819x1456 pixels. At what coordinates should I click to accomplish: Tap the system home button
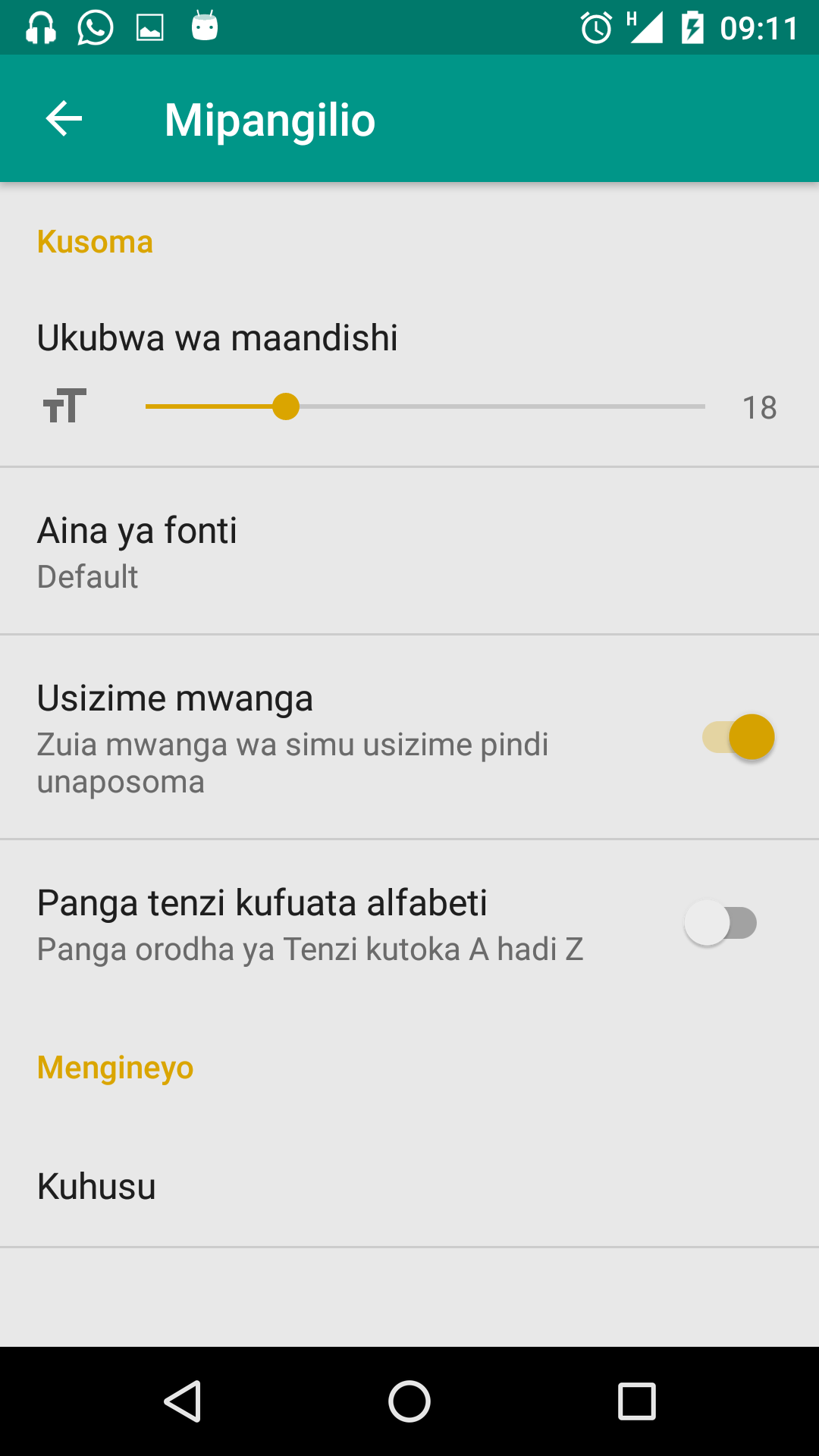coord(409,1401)
